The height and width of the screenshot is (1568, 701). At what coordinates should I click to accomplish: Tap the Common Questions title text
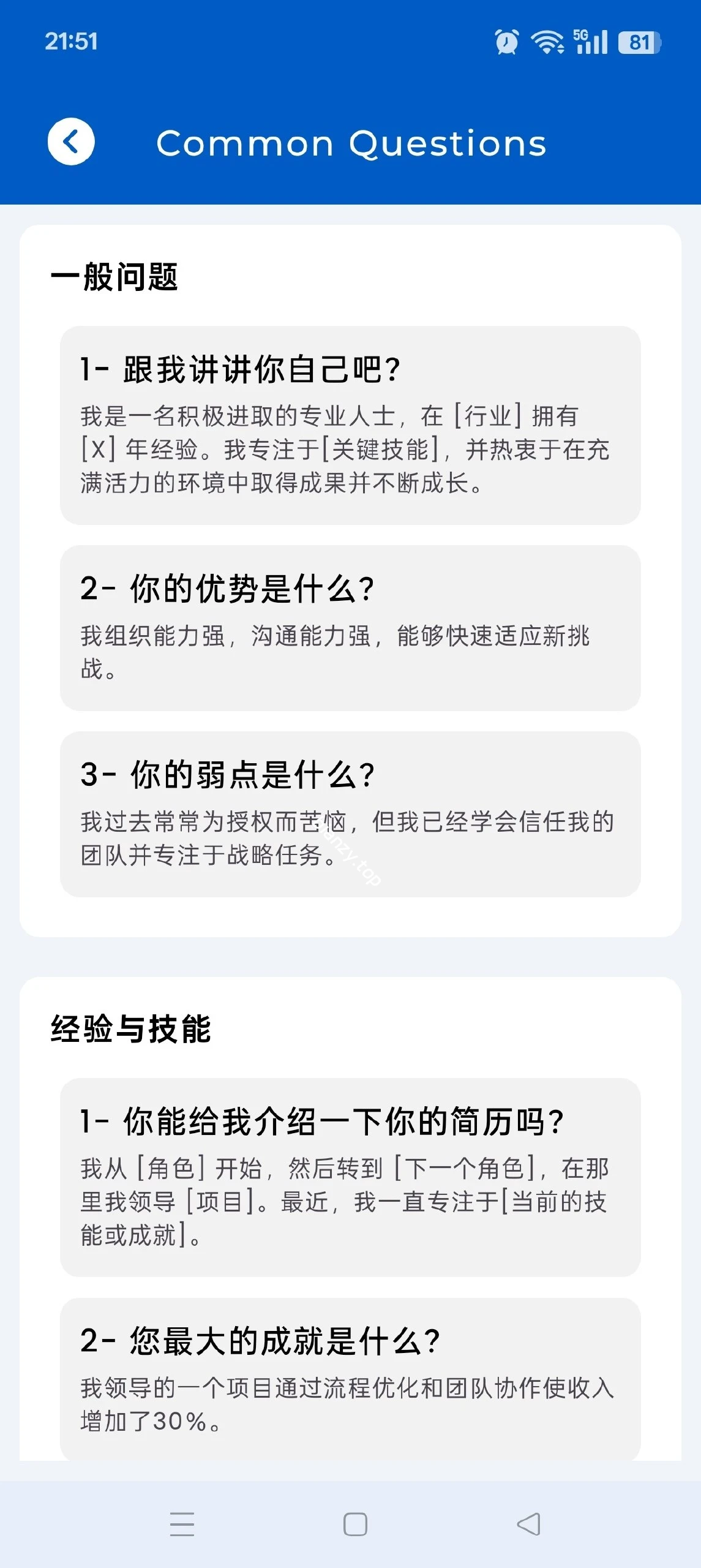coord(351,144)
